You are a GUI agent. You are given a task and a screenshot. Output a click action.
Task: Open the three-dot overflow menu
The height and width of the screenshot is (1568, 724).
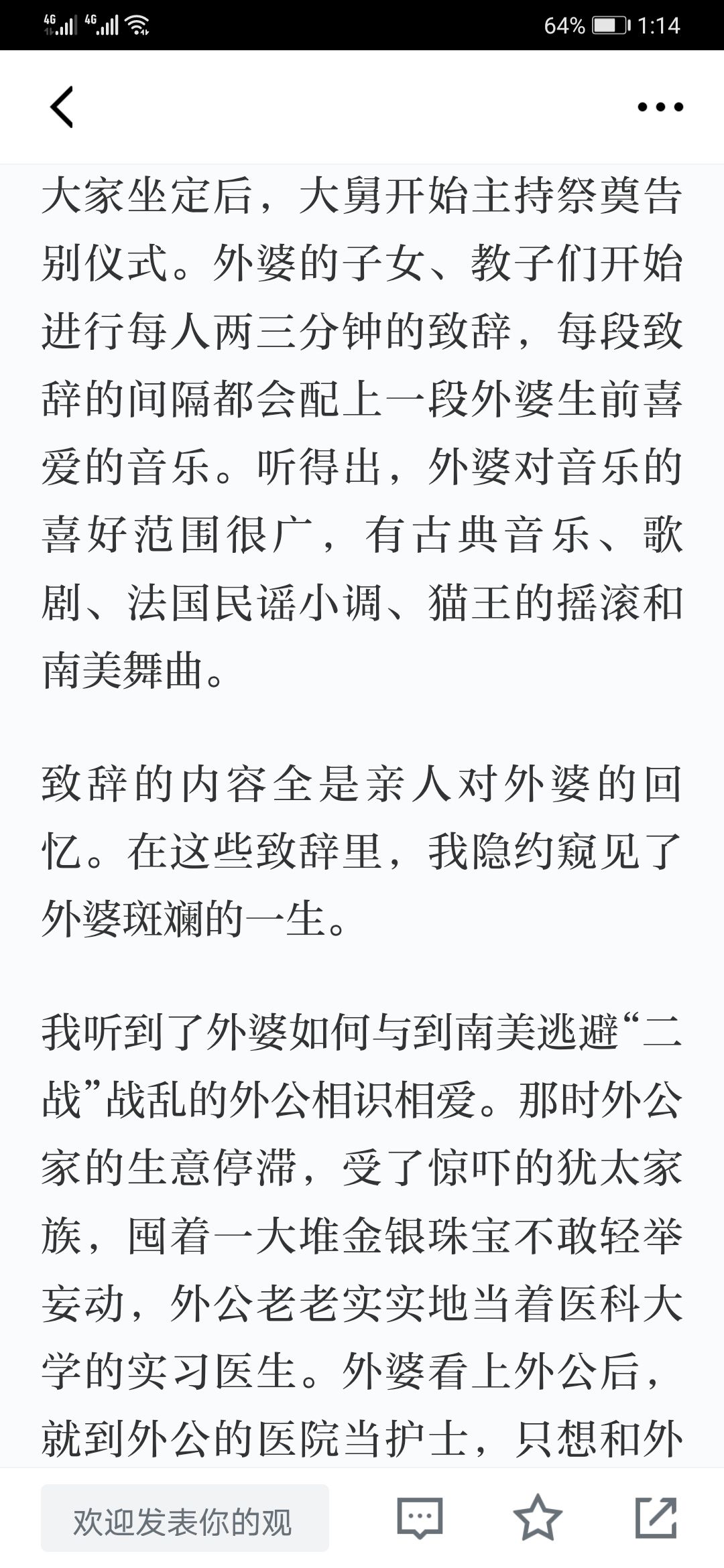click(660, 107)
